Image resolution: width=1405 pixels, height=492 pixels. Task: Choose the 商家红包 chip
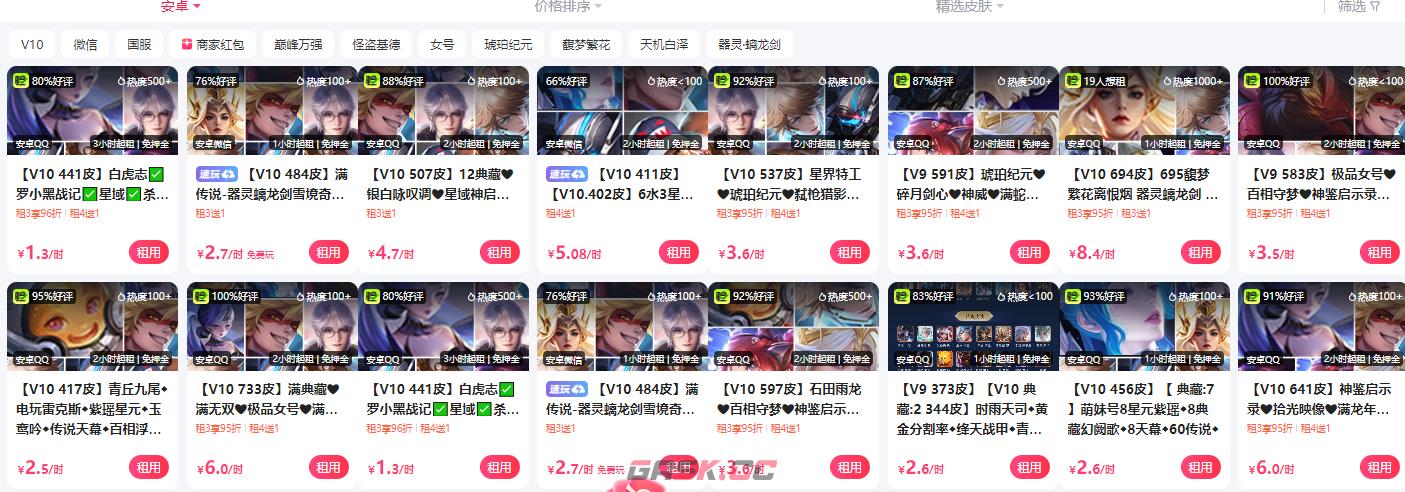pyautogui.click(x=211, y=44)
